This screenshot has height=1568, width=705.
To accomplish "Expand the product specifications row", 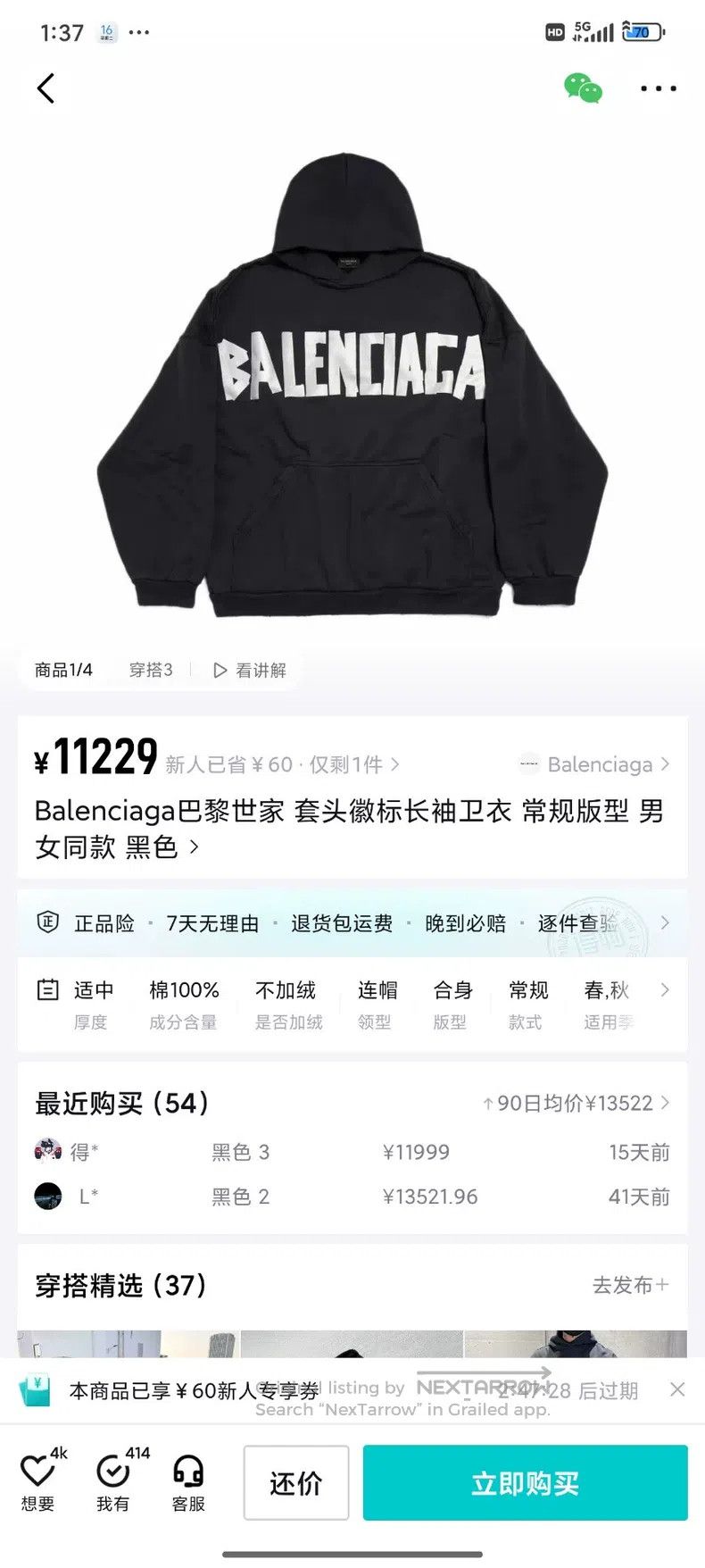I will (x=352, y=1005).
